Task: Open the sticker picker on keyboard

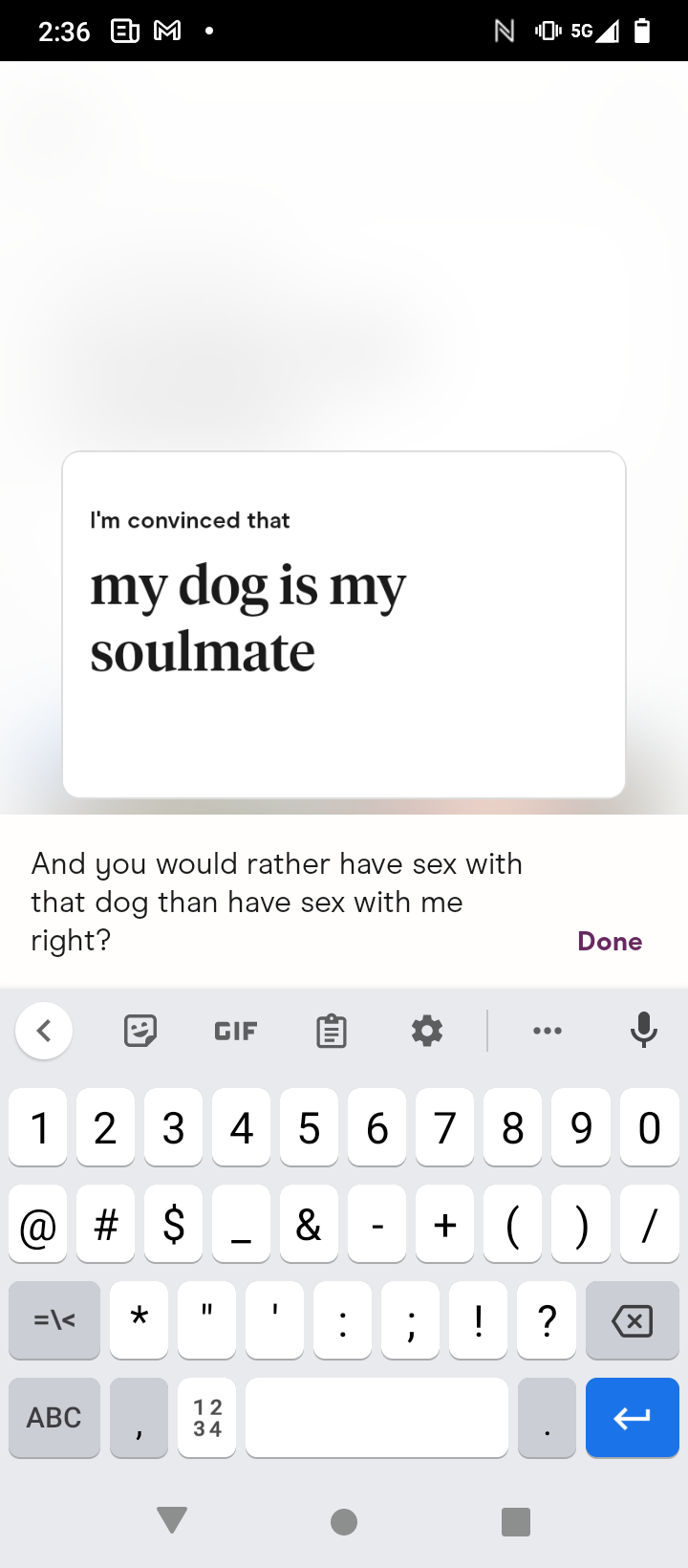Action: pos(140,1031)
